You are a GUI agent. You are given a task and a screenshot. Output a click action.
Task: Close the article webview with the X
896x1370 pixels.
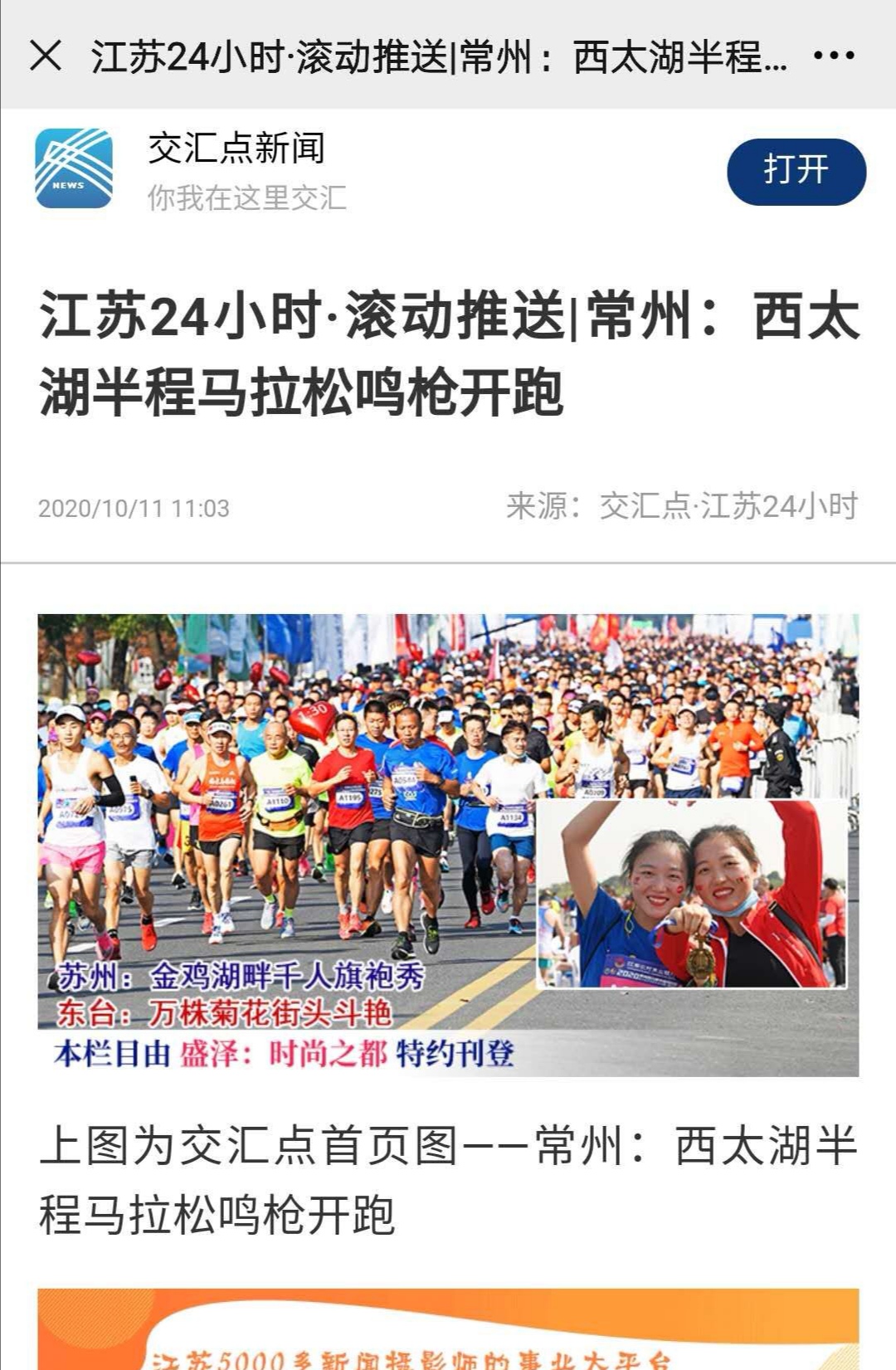46,56
